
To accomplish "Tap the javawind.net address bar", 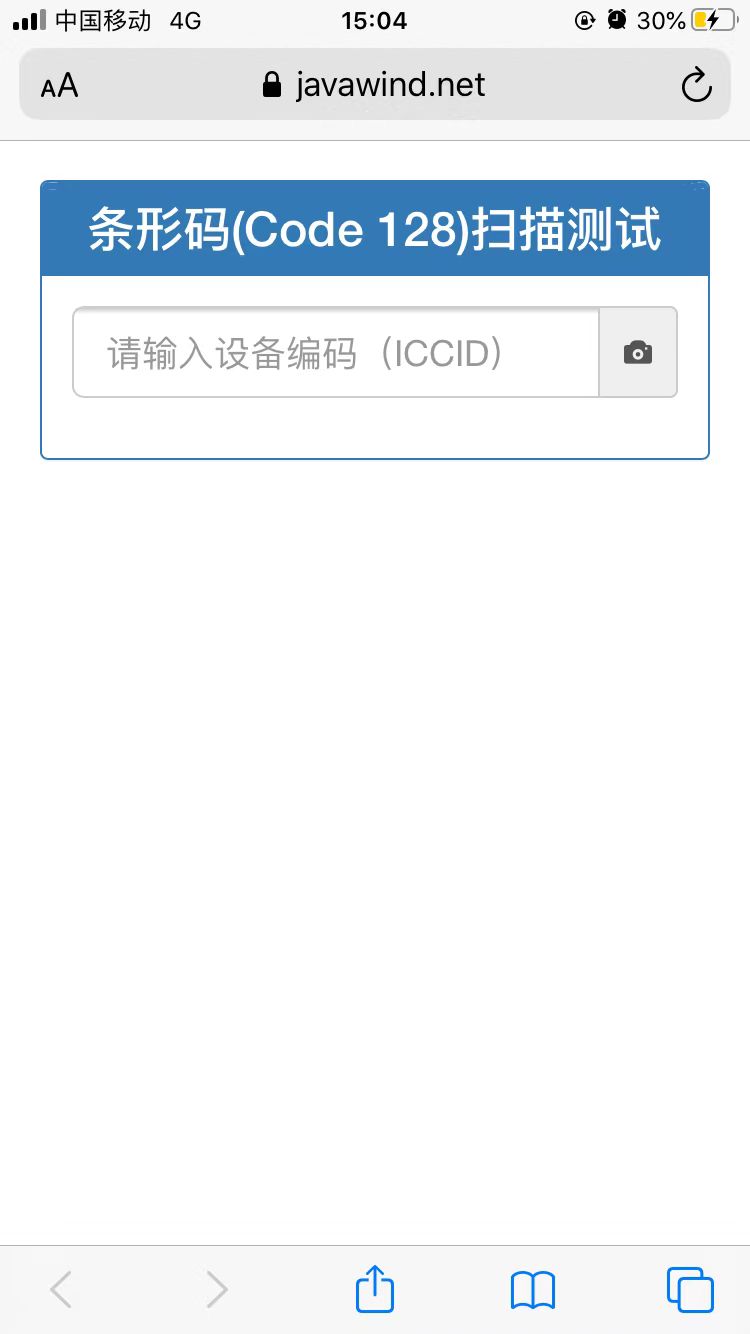I will [x=375, y=85].
